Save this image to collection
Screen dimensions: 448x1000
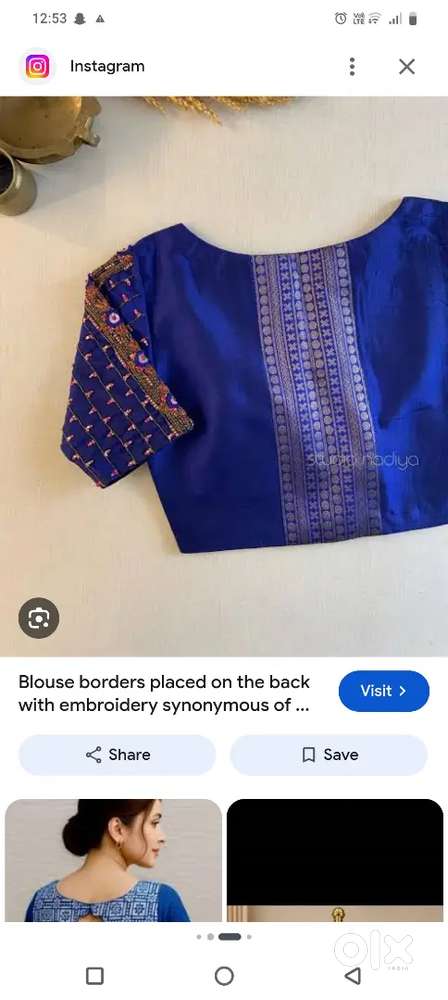click(329, 754)
